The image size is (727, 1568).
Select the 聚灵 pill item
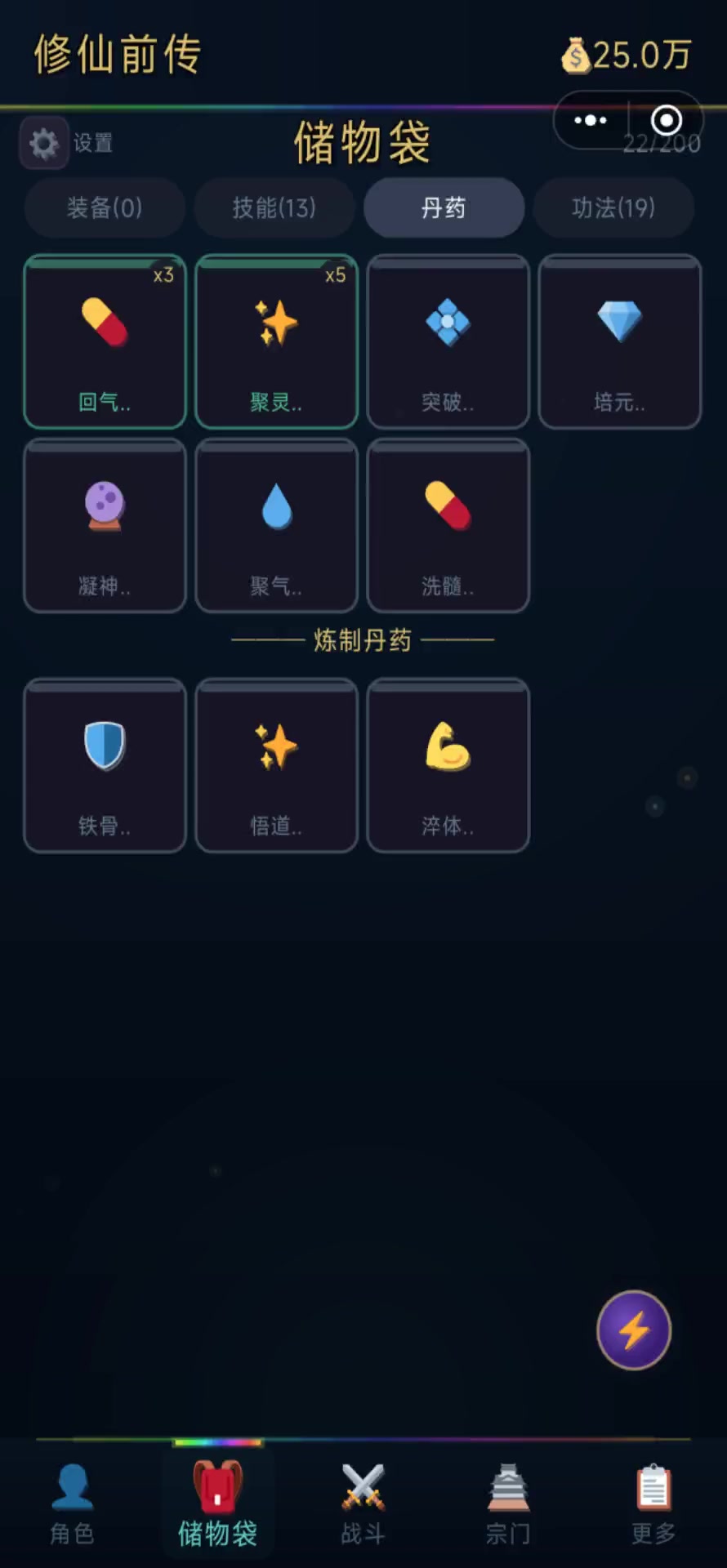coord(276,341)
